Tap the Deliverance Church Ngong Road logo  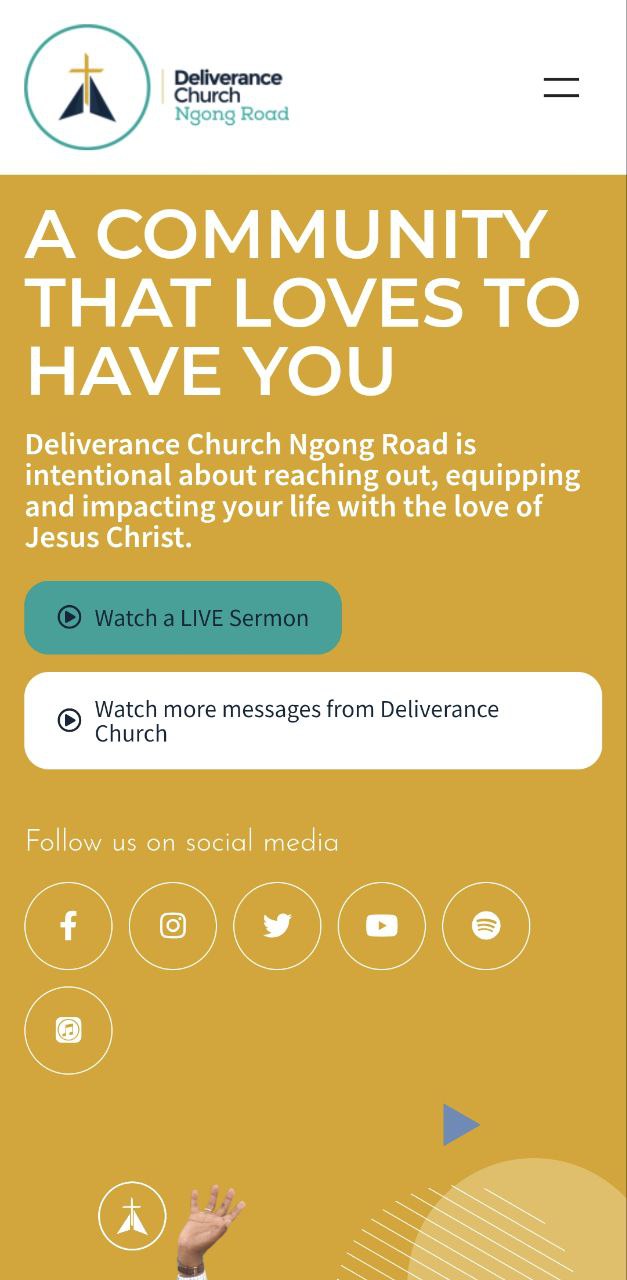click(156, 88)
